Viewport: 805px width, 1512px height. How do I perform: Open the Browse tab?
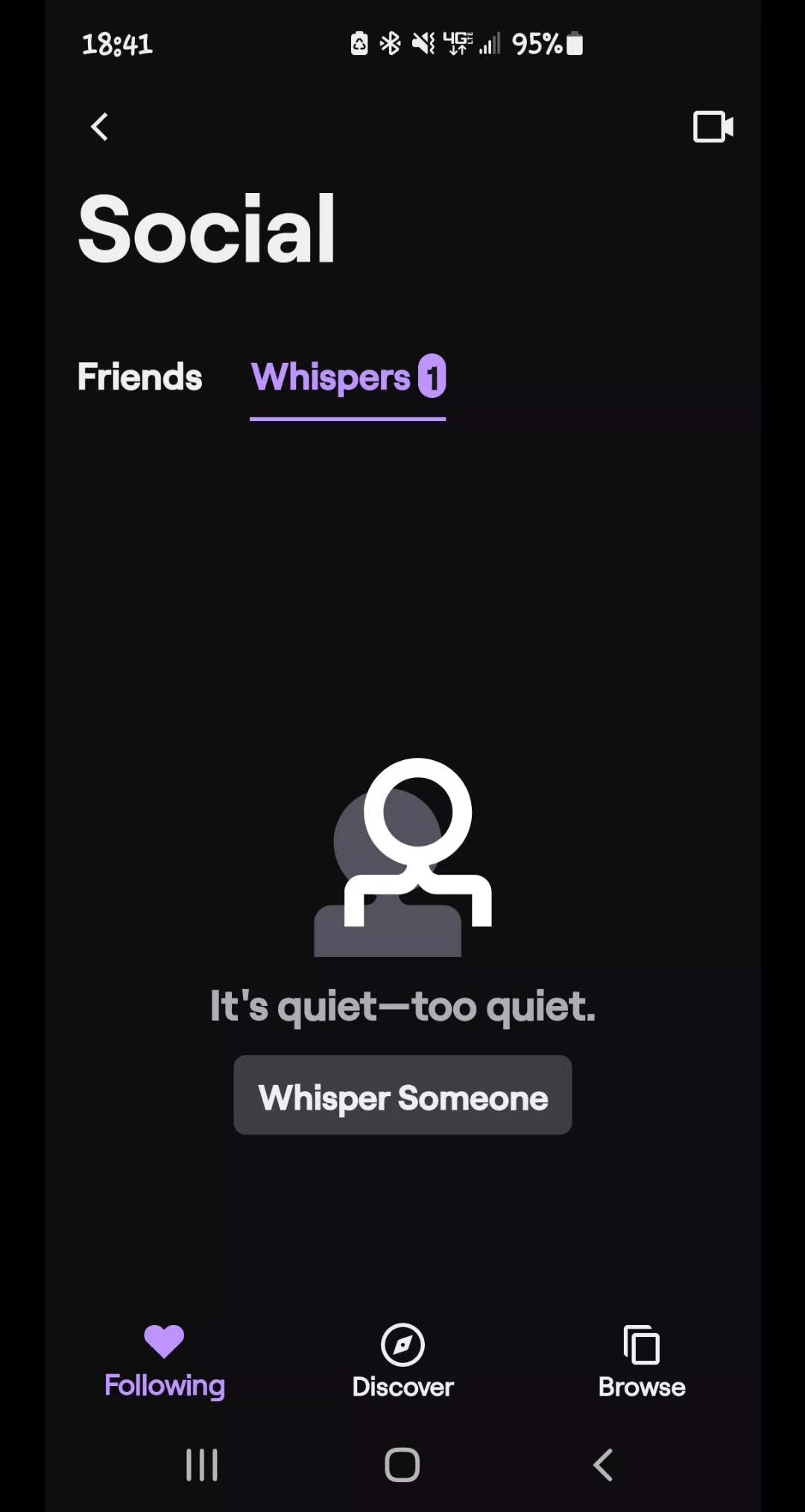click(x=641, y=1361)
